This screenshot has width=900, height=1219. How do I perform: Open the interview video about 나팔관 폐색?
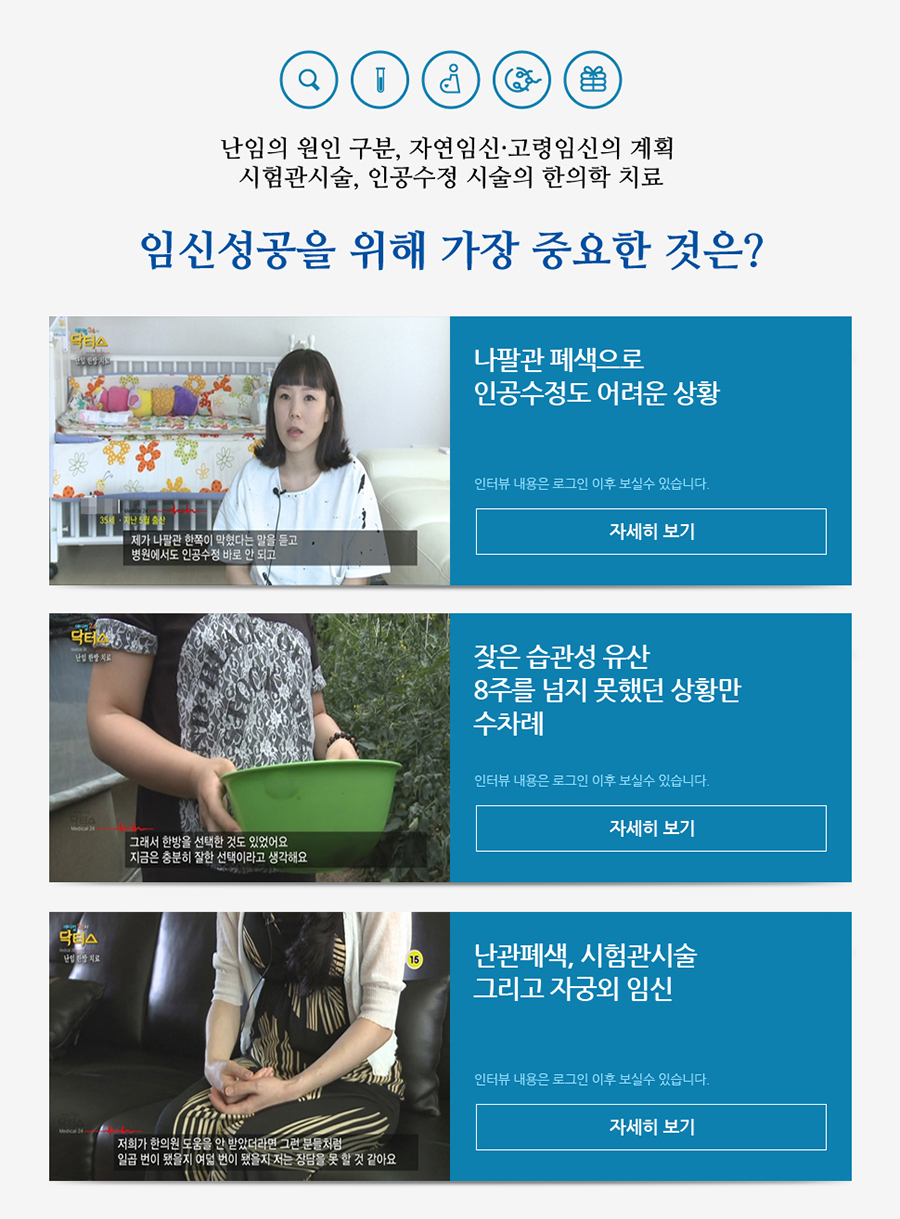click(x=249, y=451)
